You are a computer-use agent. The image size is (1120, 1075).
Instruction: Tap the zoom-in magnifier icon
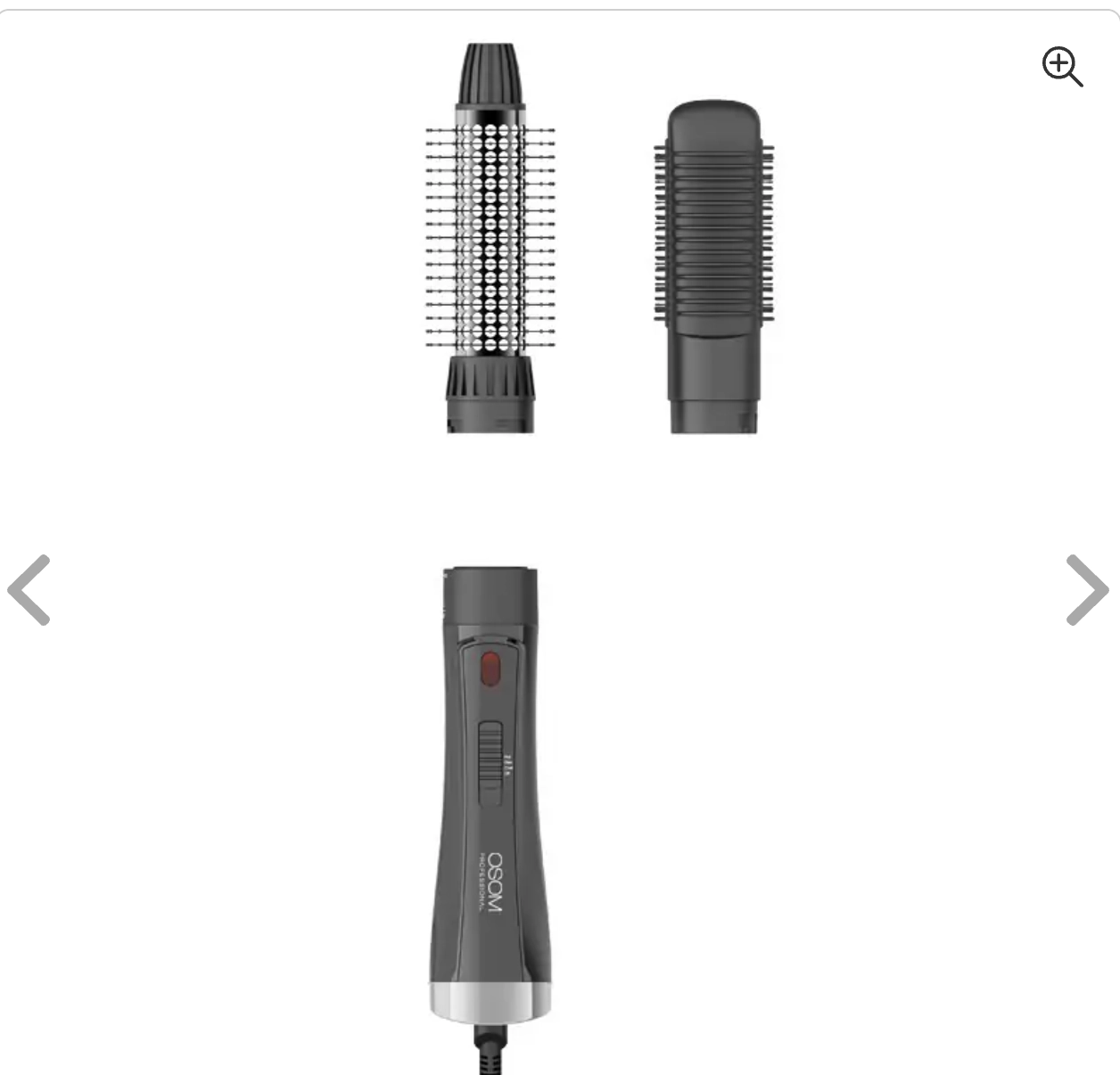click(x=1062, y=68)
